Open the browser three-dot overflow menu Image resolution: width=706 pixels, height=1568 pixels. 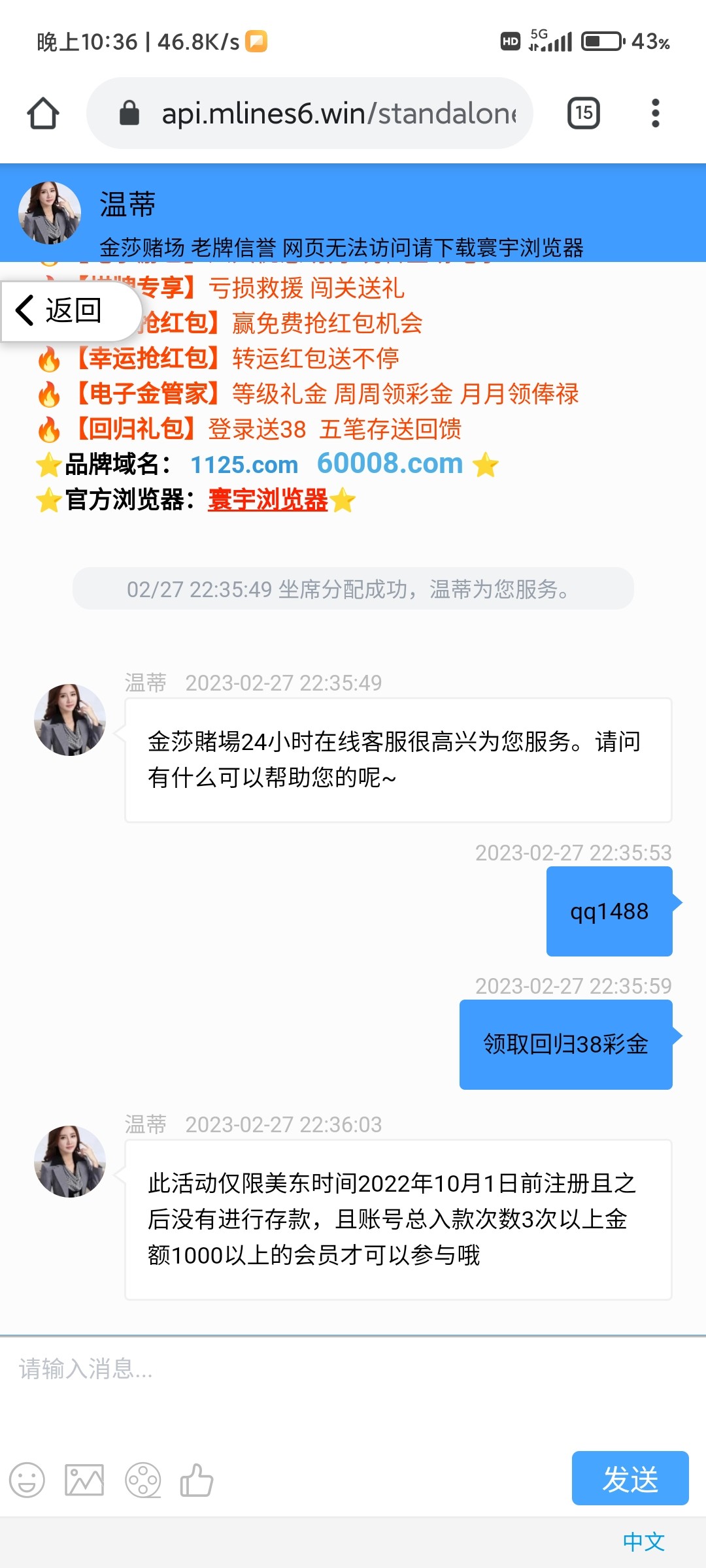tap(654, 112)
